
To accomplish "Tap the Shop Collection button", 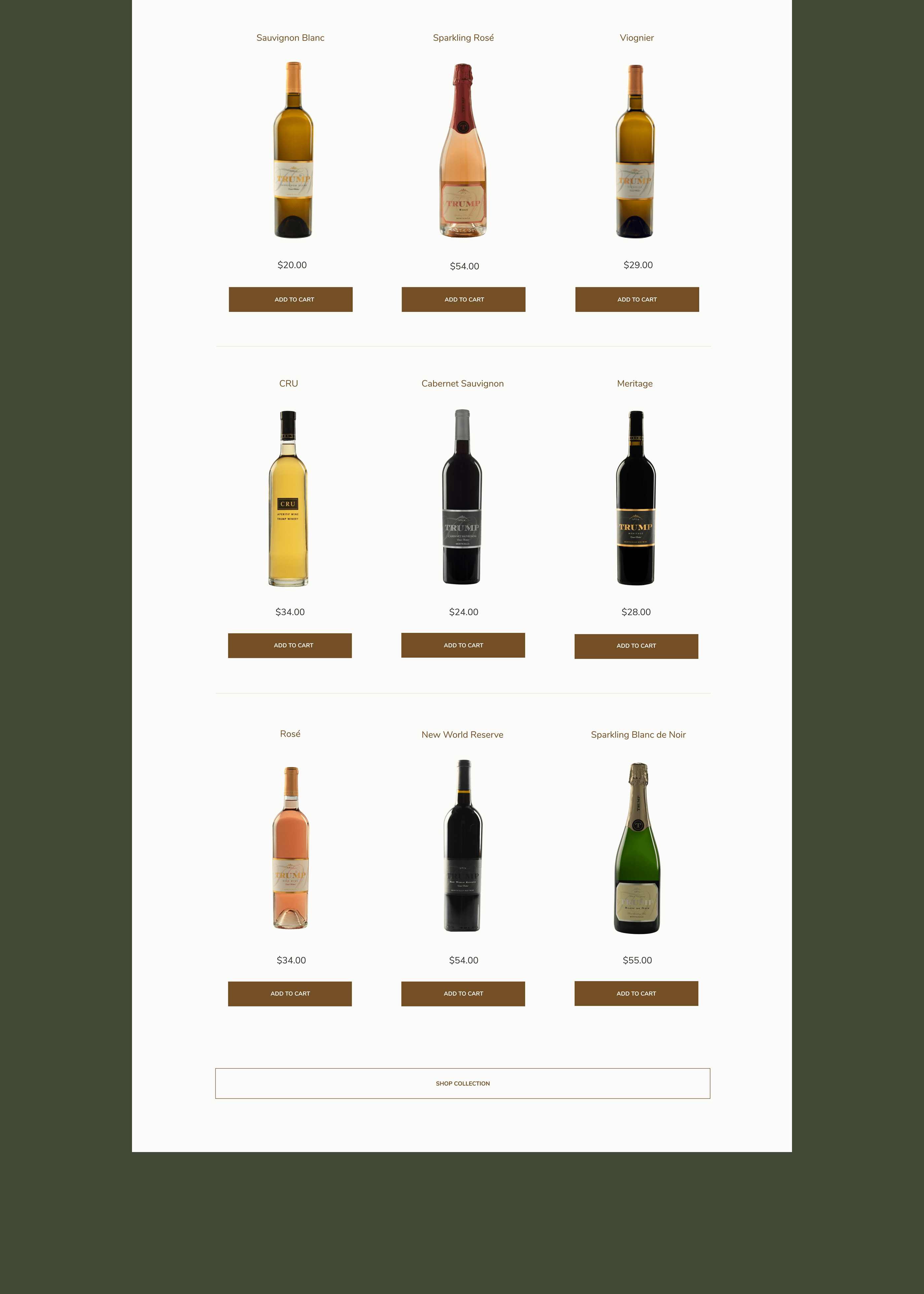I will click(x=463, y=1083).
